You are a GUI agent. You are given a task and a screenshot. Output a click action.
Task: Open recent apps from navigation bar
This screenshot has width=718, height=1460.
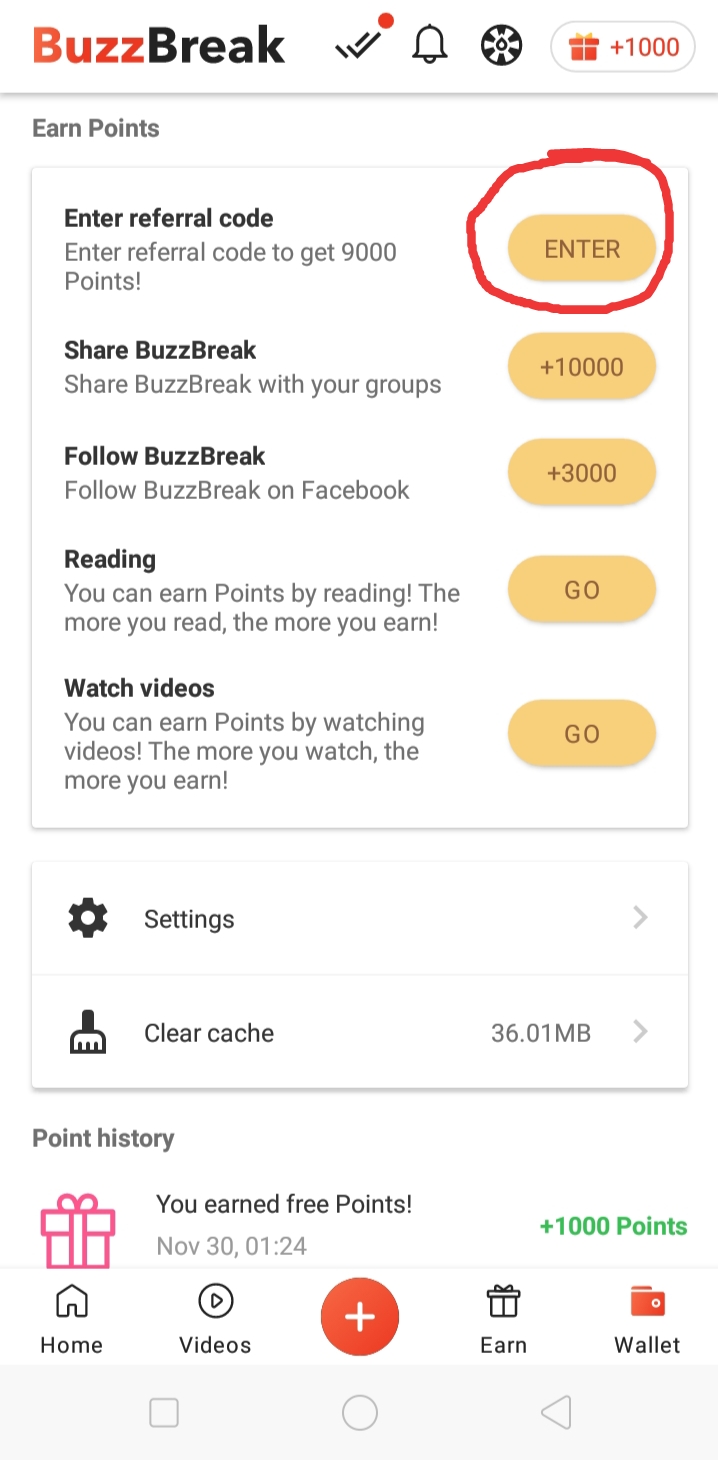pyautogui.click(x=164, y=1412)
